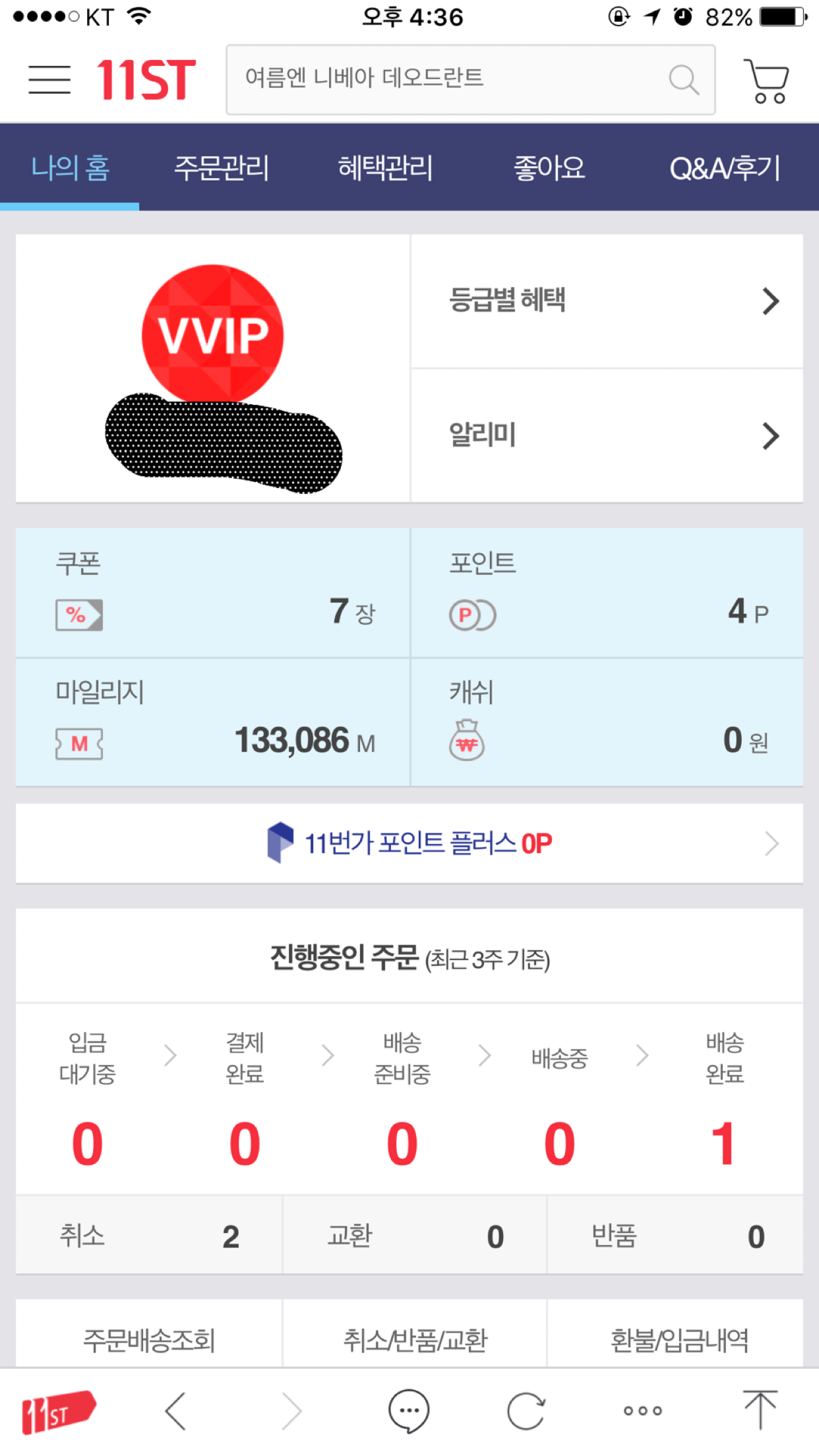Open 환불/입금내역

pyautogui.click(x=678, y=1339)
